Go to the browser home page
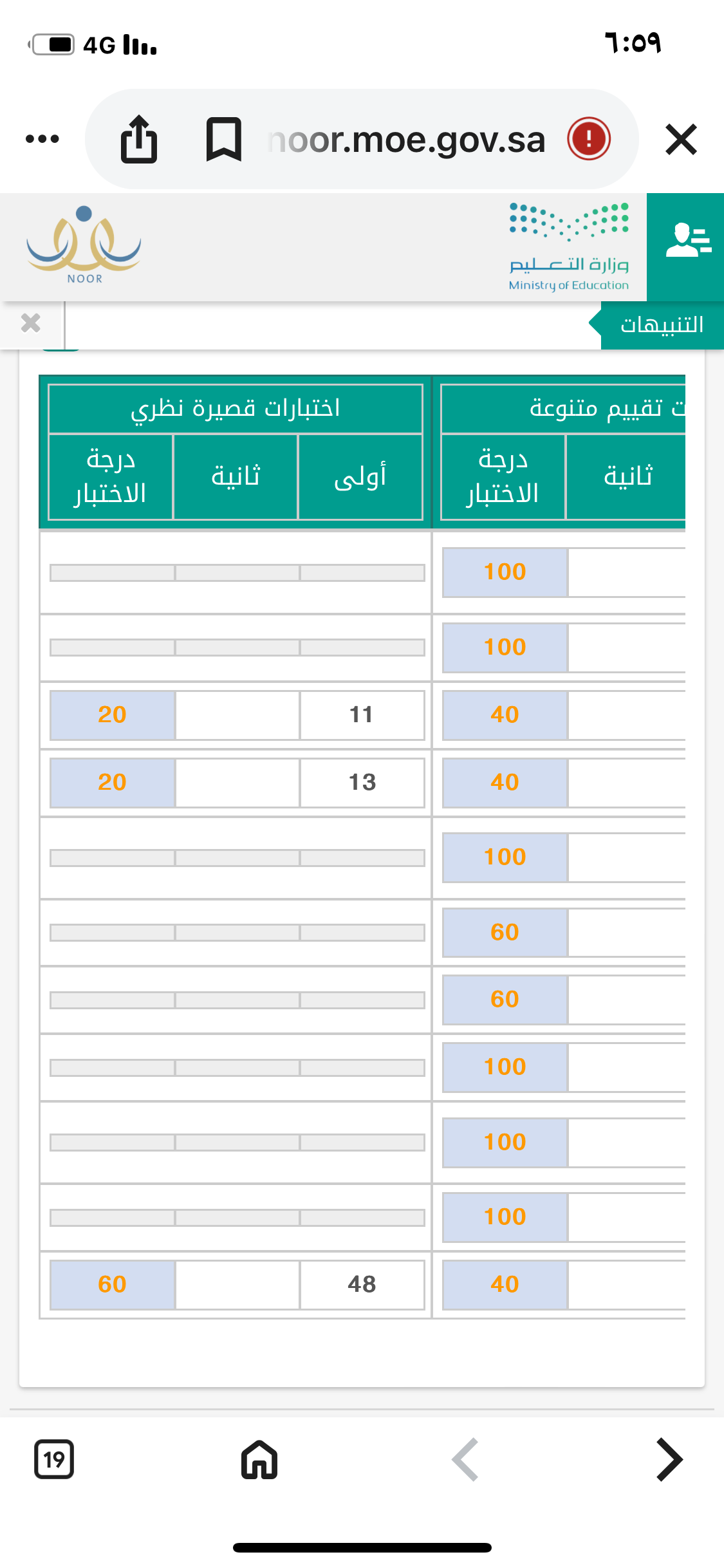 click(x=259, y=1459)
